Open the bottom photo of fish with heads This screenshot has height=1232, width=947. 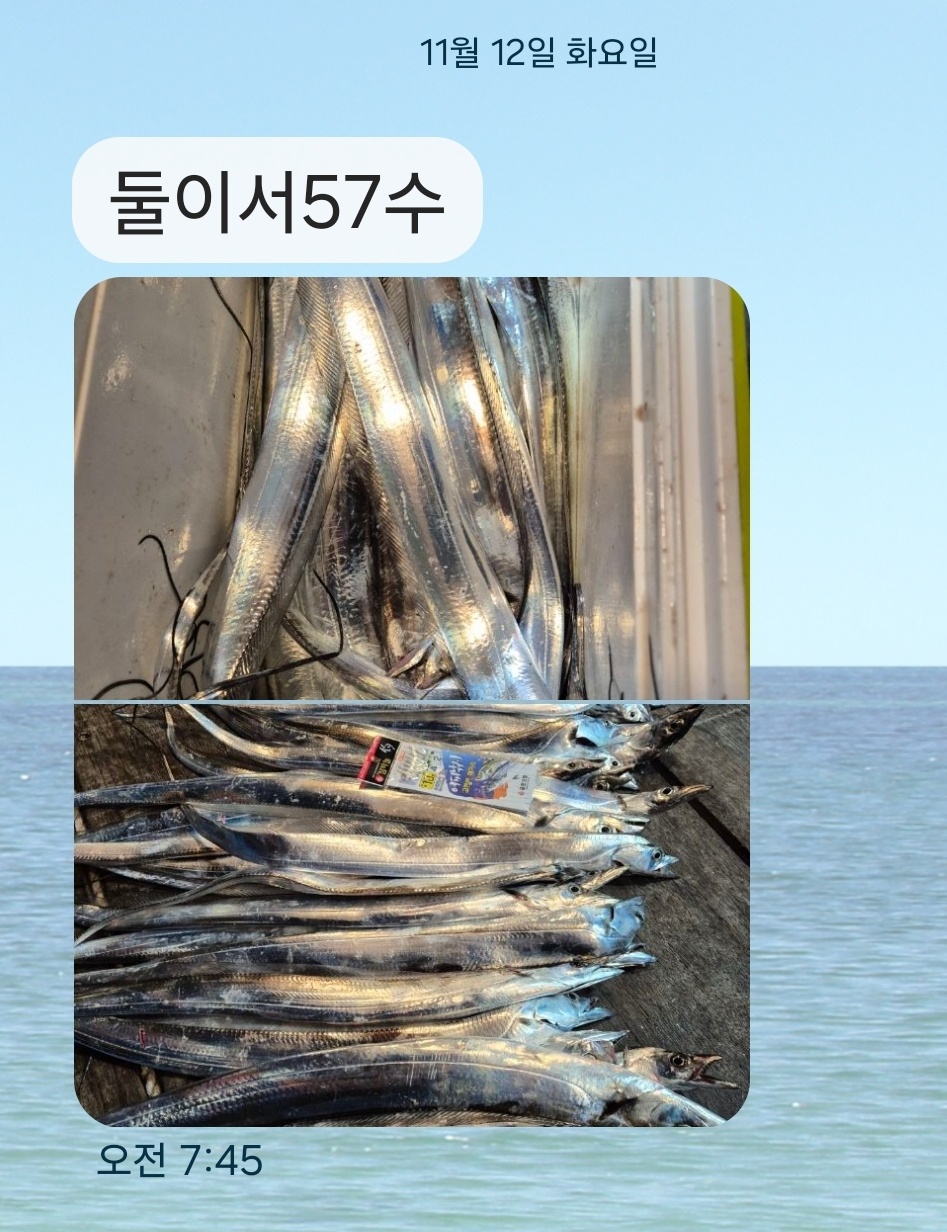411,914
